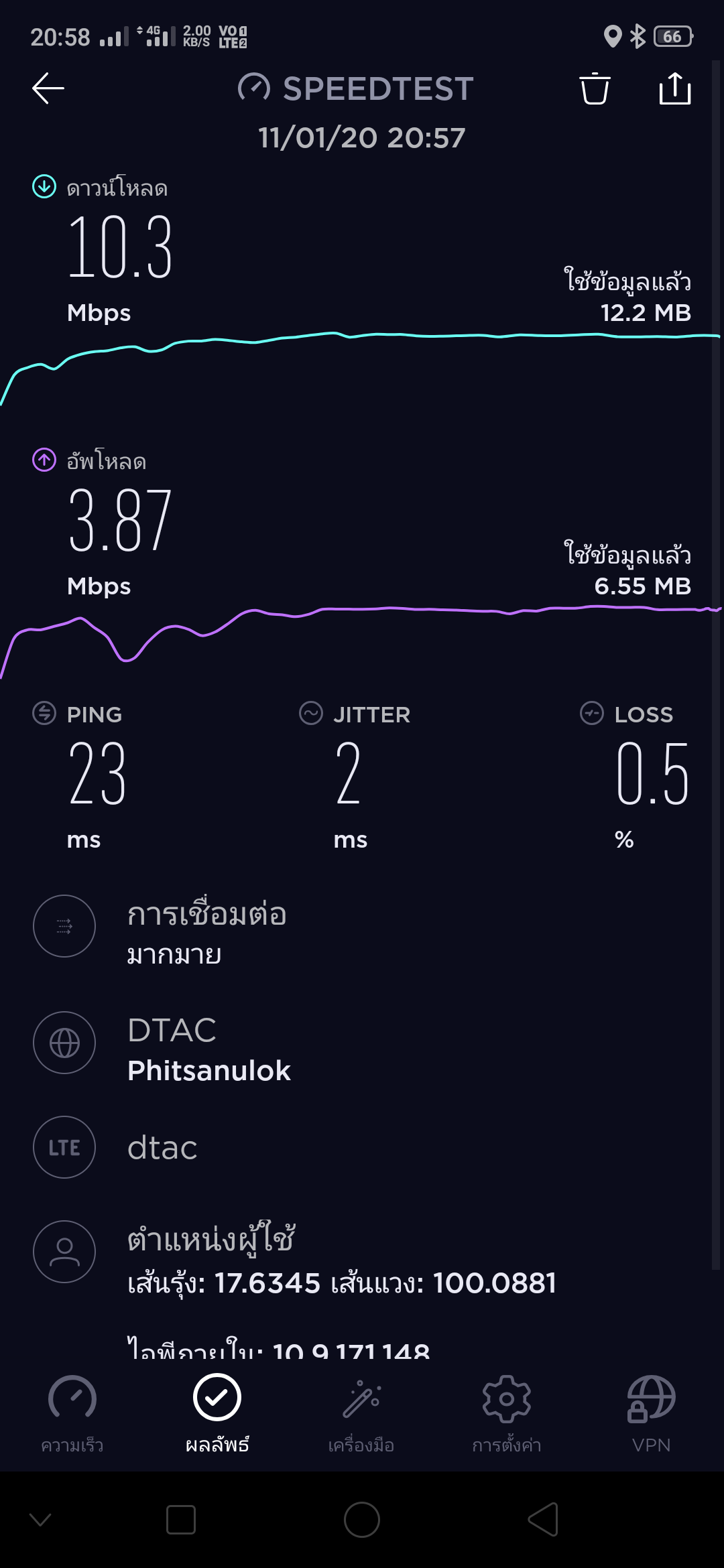Share this speedtest result
The width and height of the screenshot is (724, 1568).
tap(674, 88)
